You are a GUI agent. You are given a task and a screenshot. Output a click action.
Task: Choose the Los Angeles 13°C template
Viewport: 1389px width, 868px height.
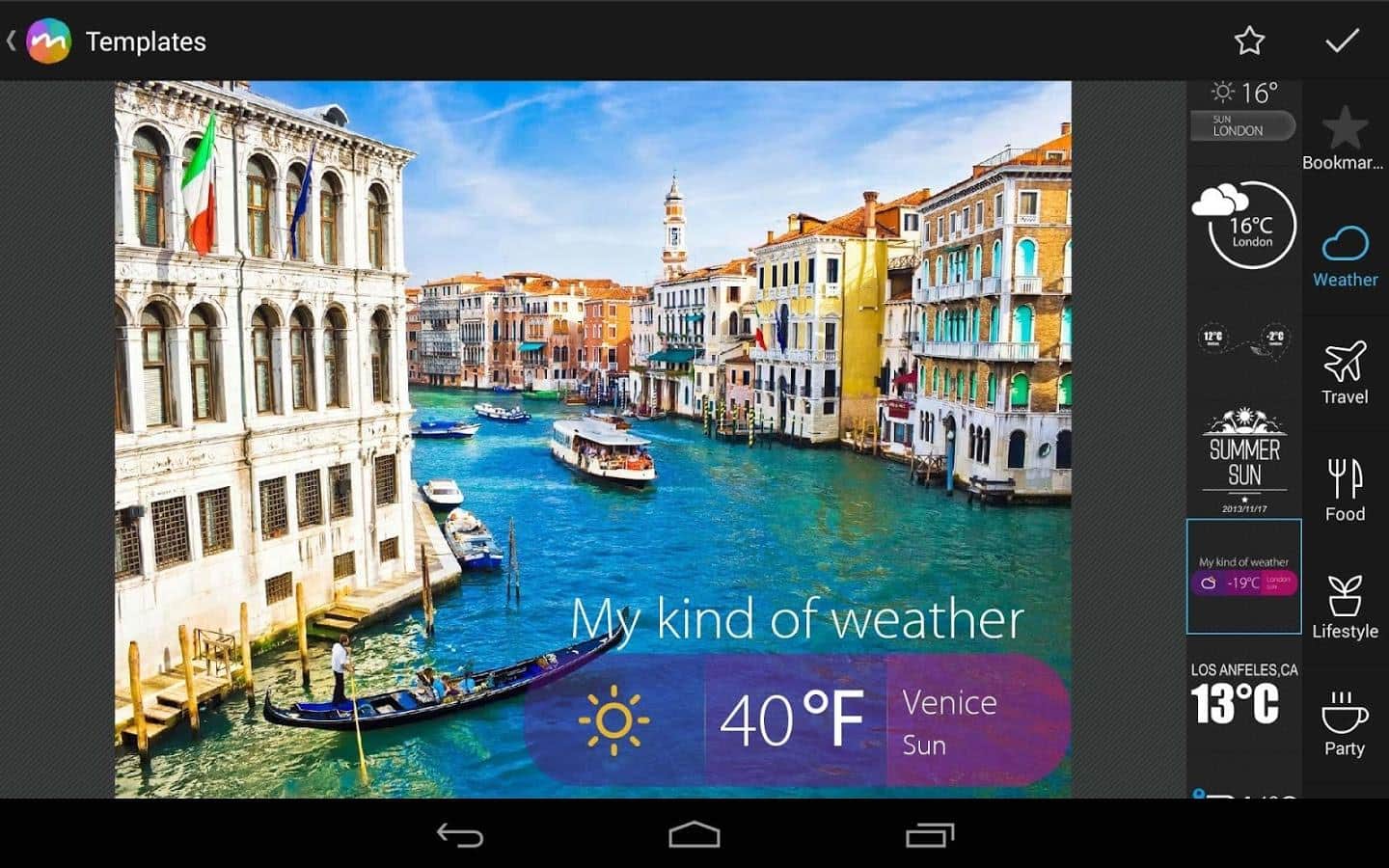click(1243, 694)
